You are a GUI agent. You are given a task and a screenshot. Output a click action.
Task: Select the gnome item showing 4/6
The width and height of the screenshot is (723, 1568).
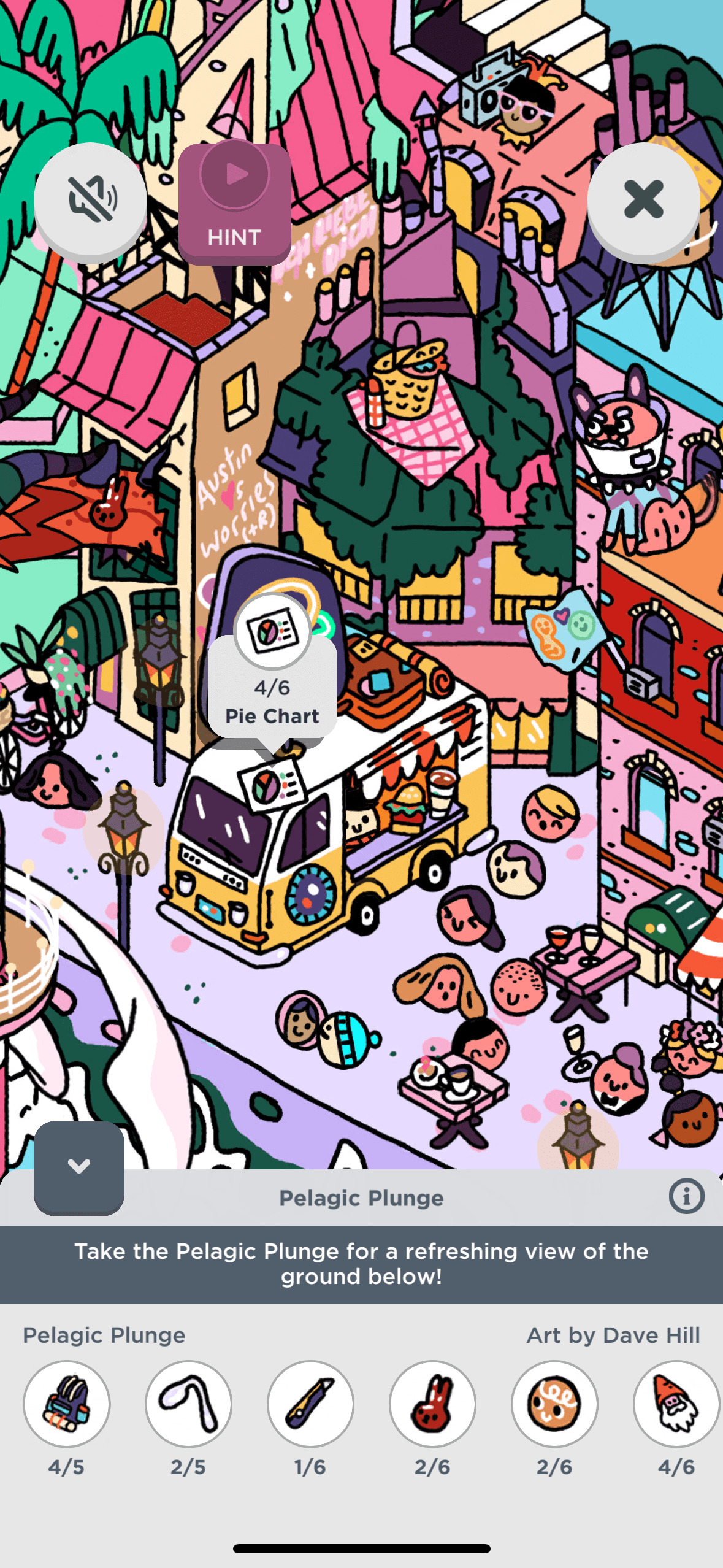pos(676,1404)
